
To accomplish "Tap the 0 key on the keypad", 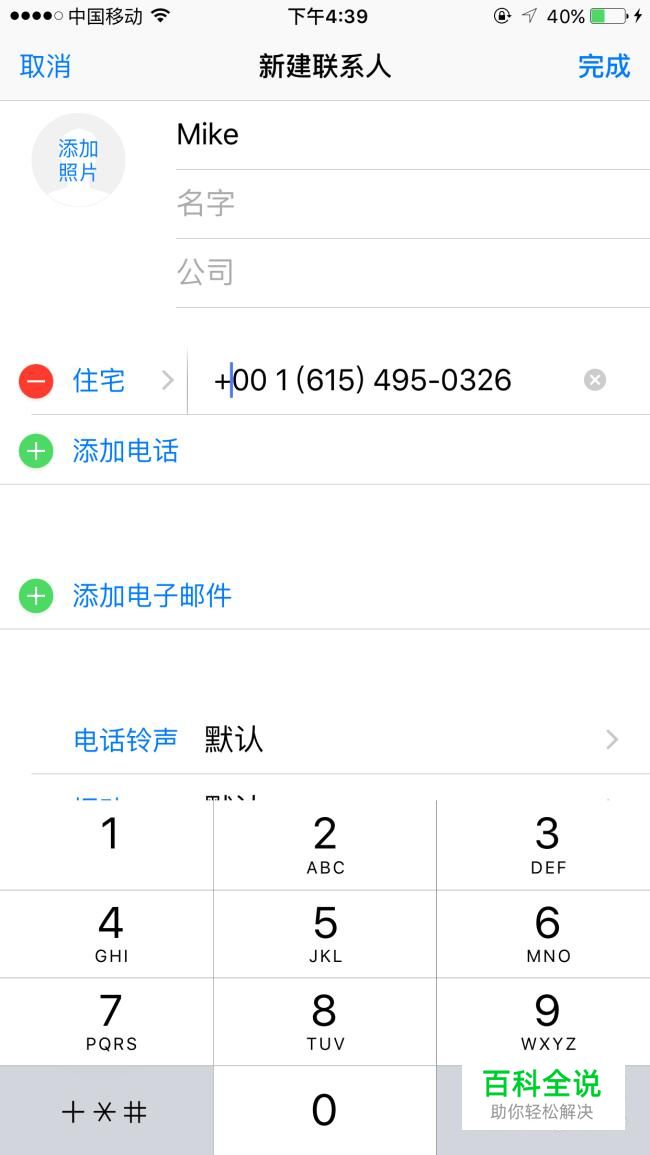I will [x=325, y=1111].
